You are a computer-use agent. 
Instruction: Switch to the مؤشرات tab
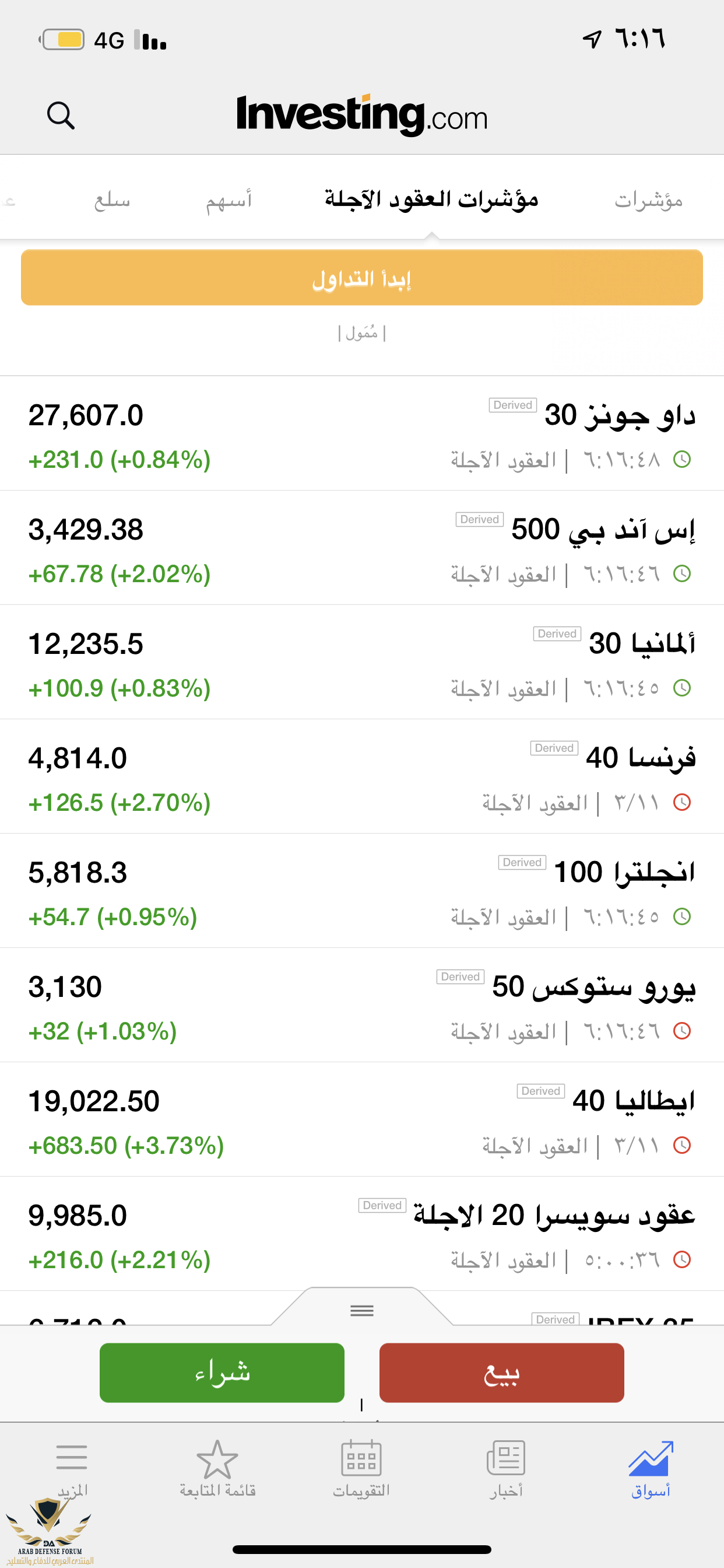(648, 199)
